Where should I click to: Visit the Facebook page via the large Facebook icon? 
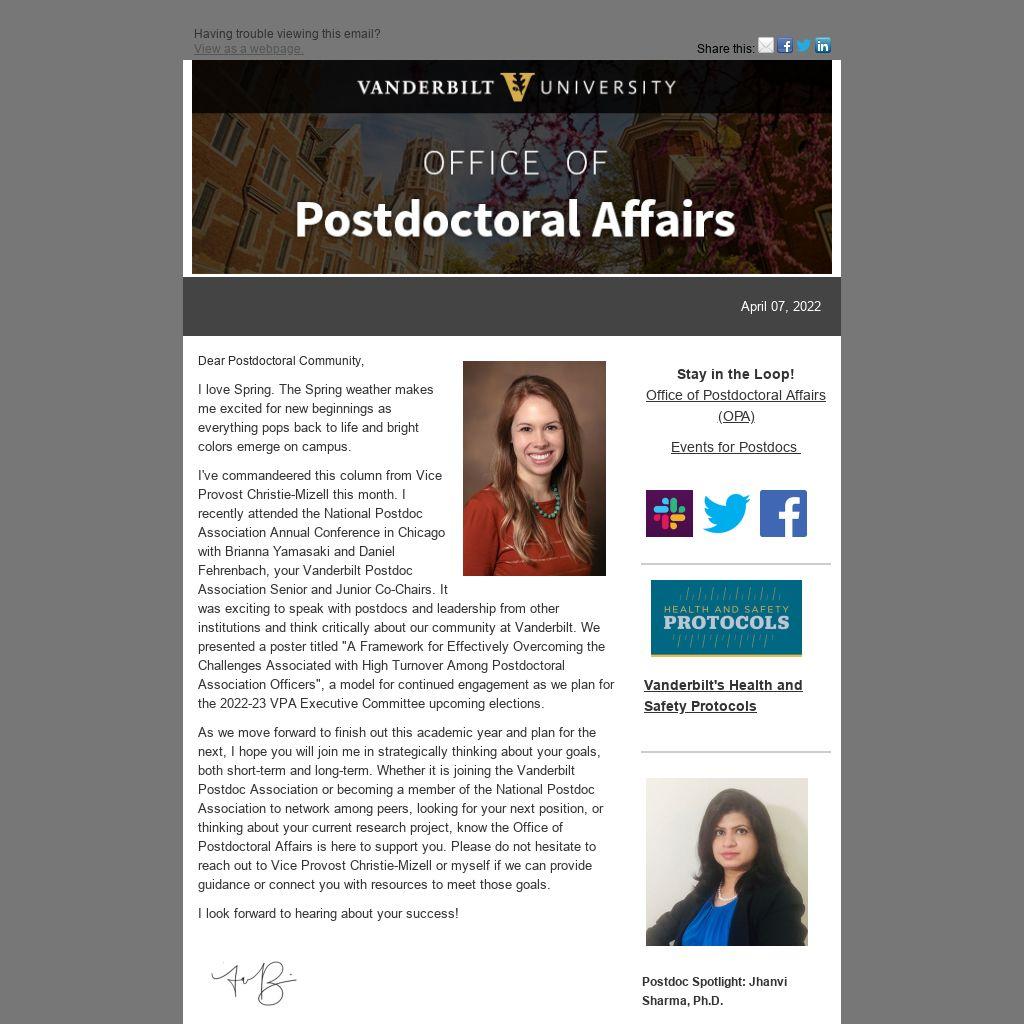tap(783, 513)
